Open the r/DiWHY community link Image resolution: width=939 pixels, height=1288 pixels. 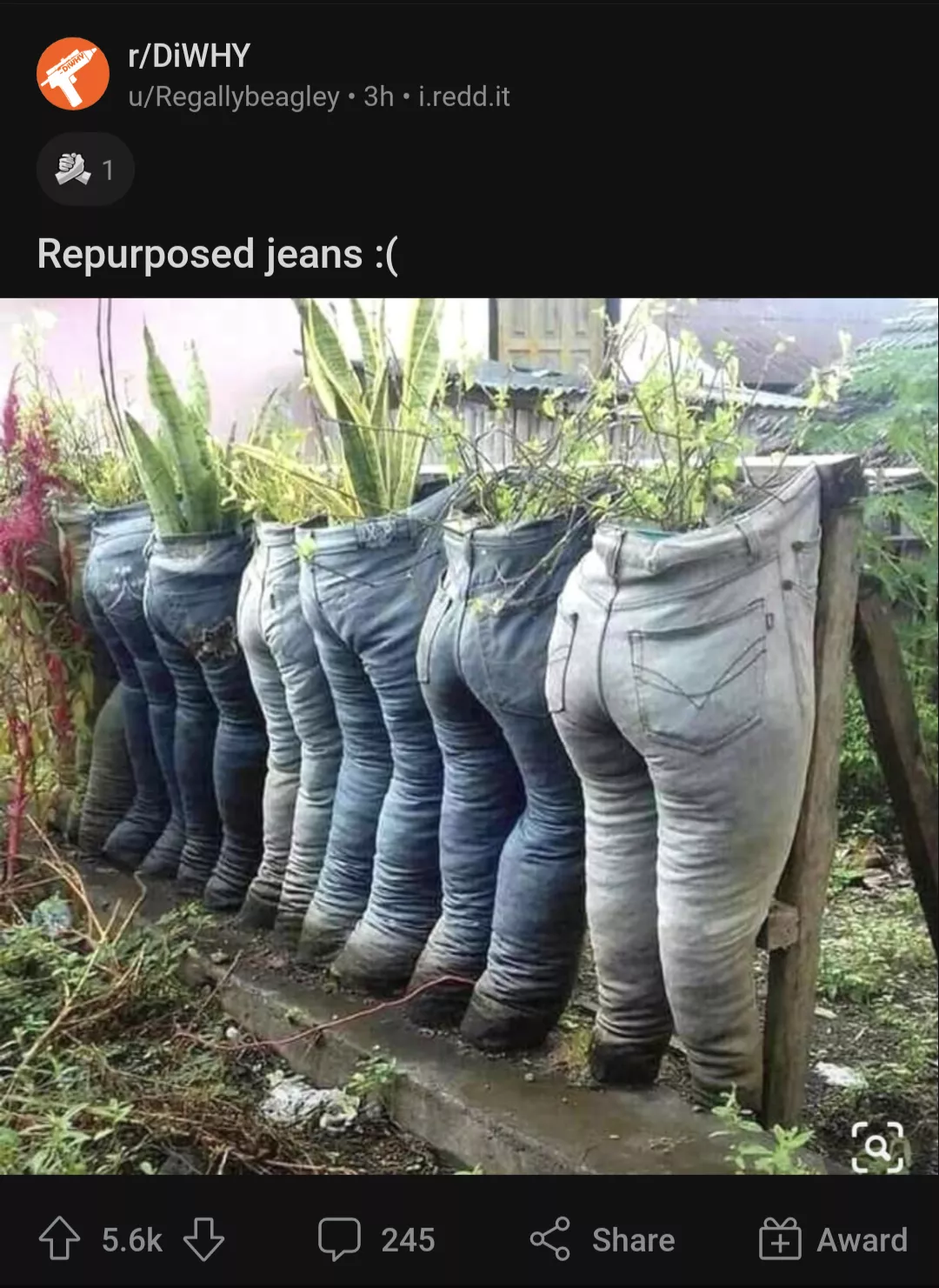coord(189,56)
